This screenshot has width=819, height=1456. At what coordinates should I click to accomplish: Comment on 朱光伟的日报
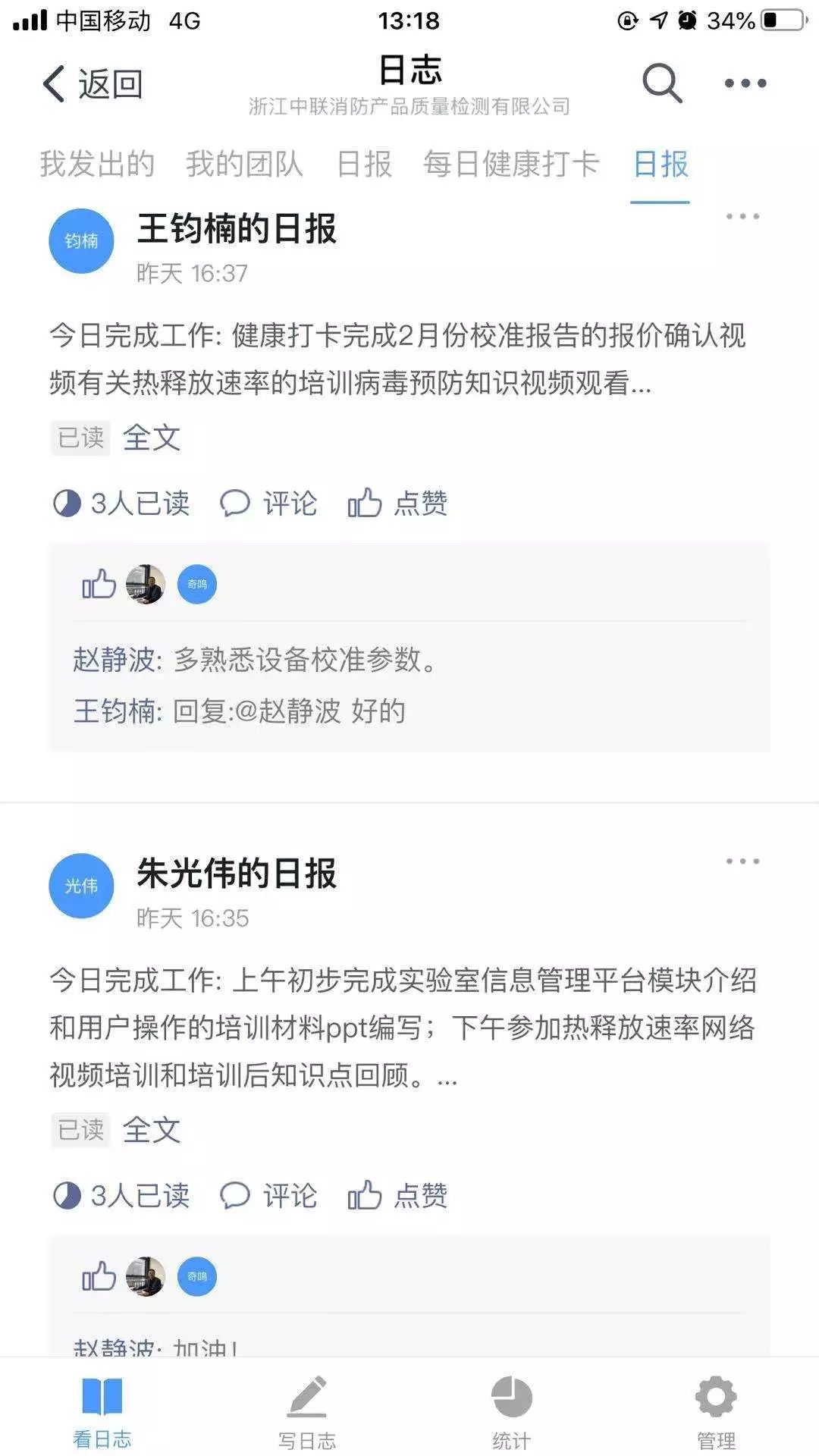[x=268, y=1196]
